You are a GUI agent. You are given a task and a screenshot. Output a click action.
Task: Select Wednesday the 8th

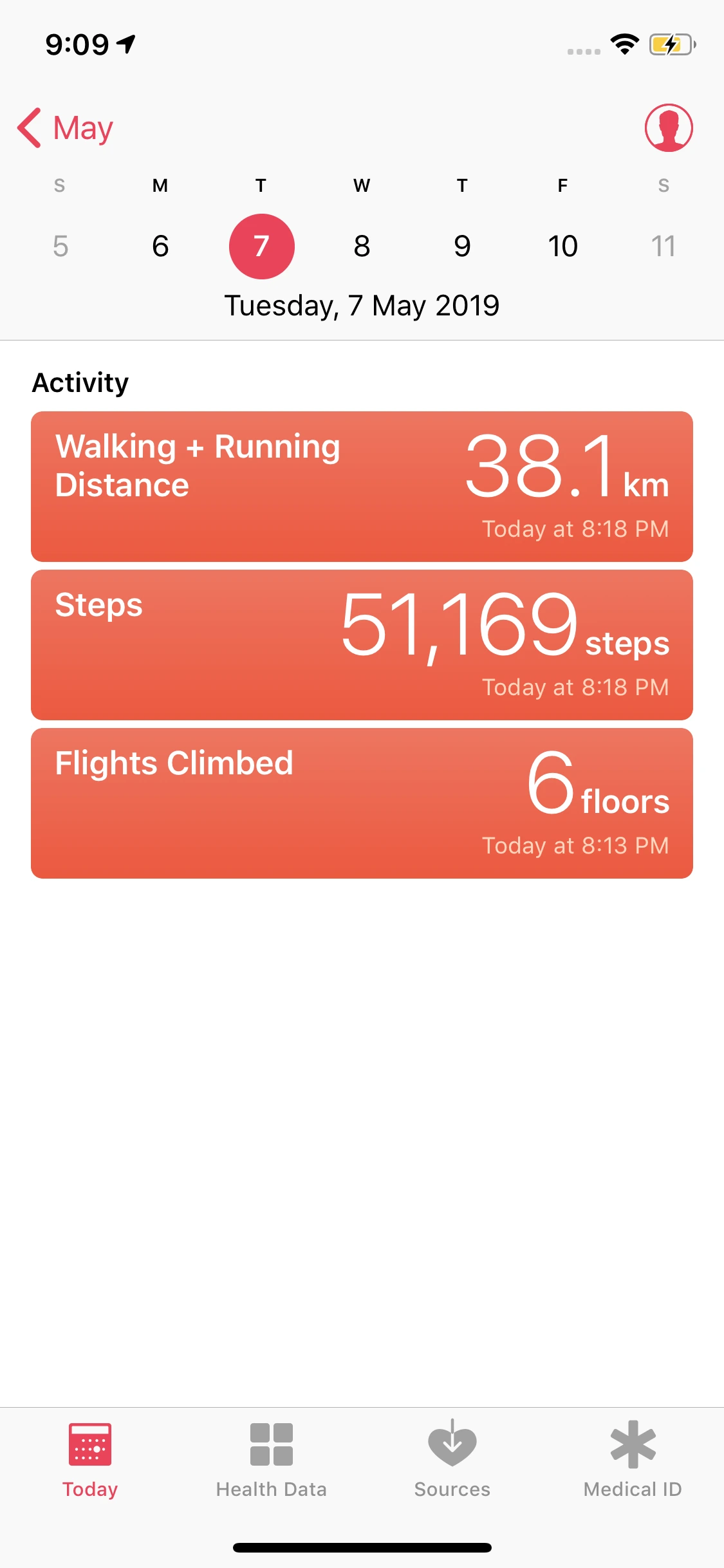point(362,246)
